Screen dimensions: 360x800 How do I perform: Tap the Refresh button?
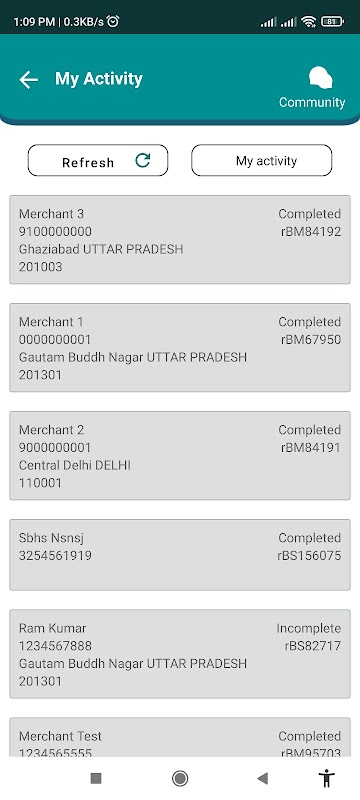point(98,161)
